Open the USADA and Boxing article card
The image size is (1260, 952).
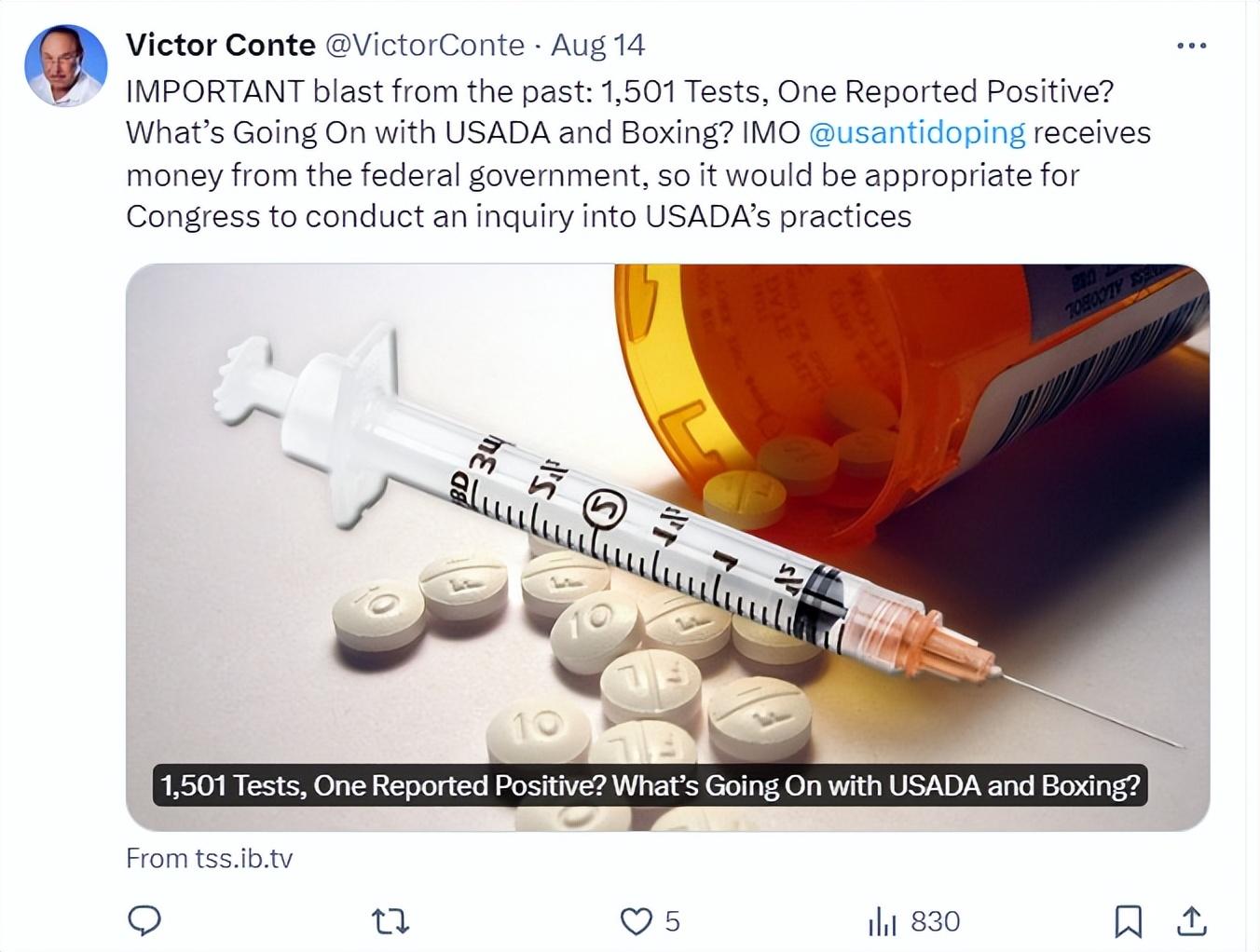click(x=667, y=548)
